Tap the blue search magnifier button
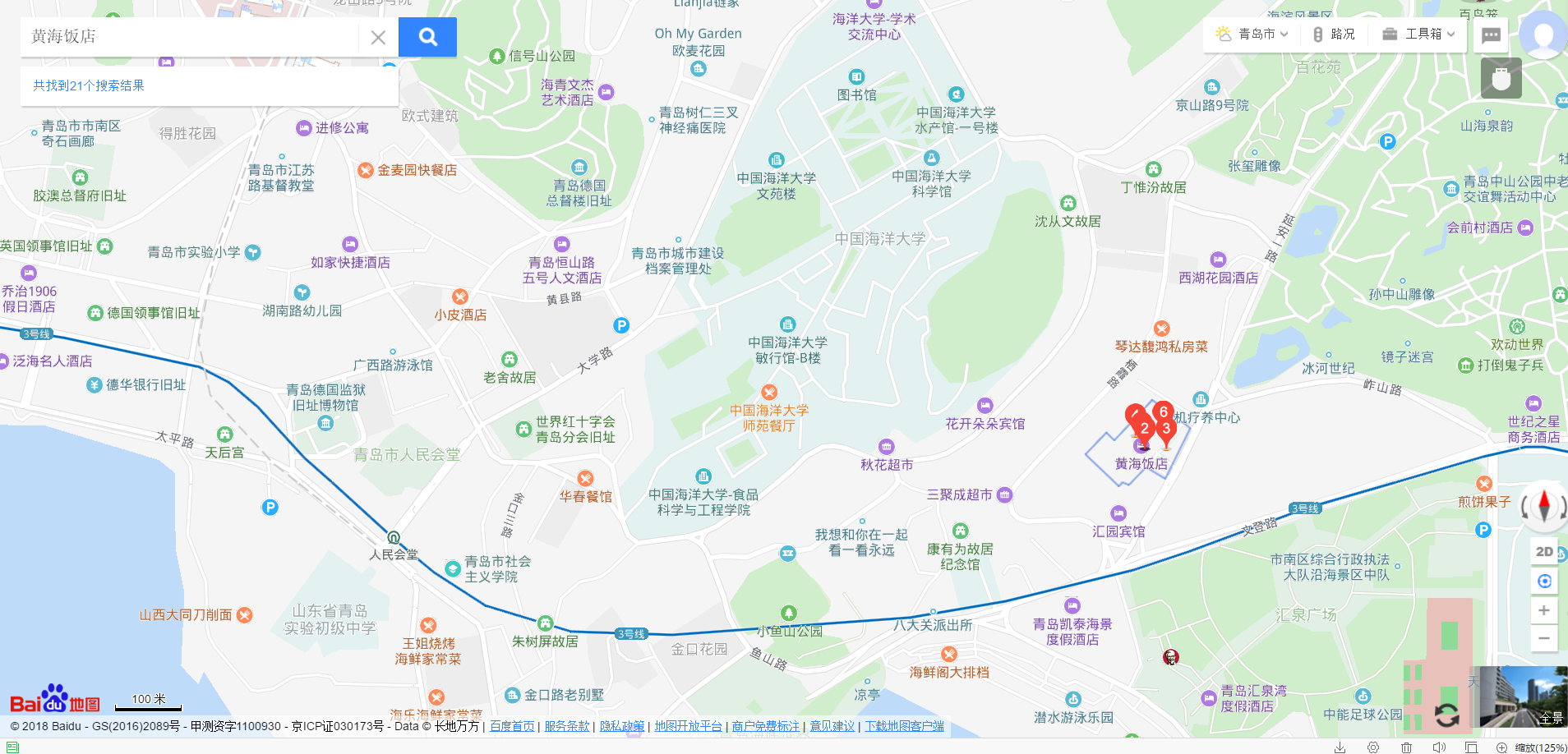 [427, 37]
